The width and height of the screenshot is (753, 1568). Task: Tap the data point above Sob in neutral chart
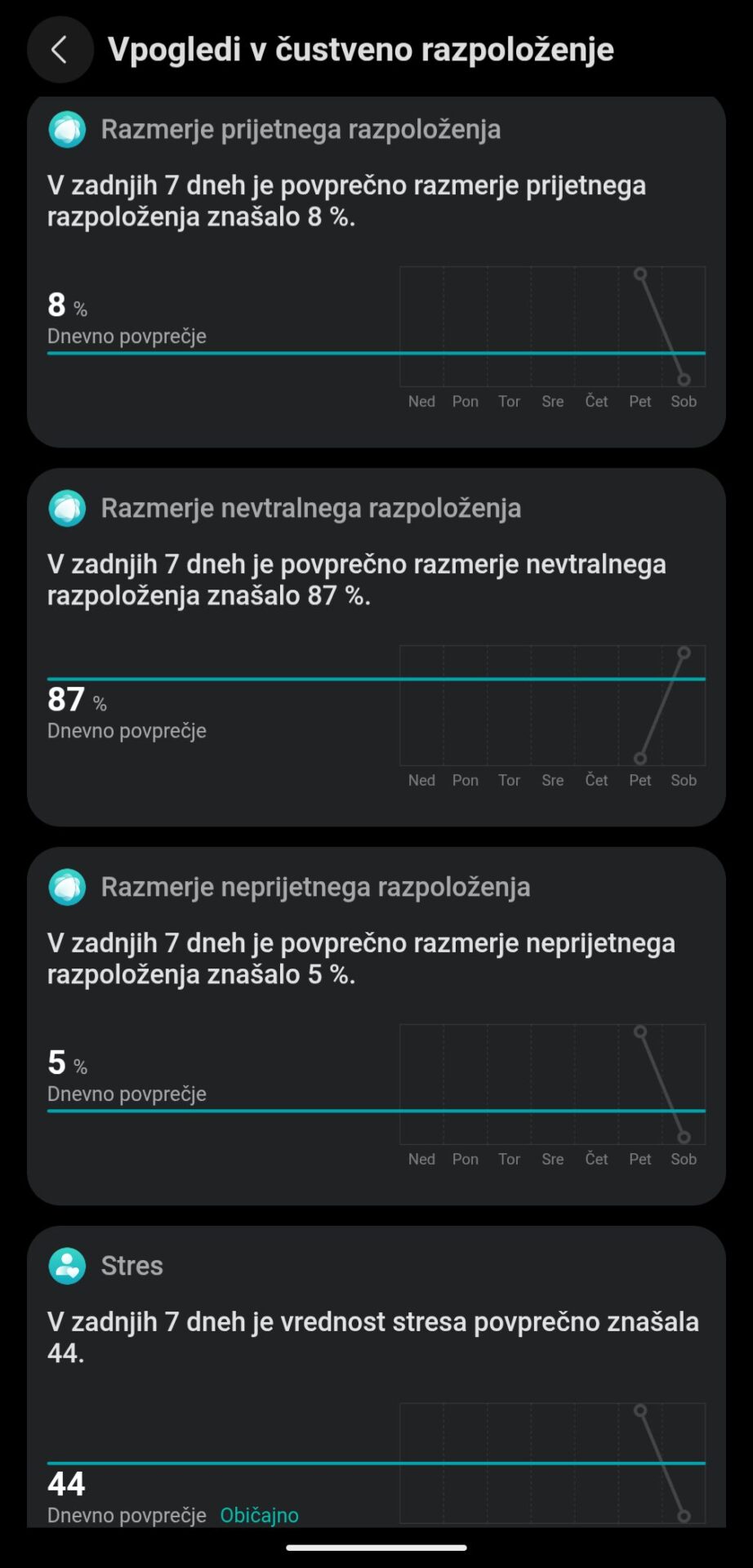pyautogui.click(x=684, y=653)
